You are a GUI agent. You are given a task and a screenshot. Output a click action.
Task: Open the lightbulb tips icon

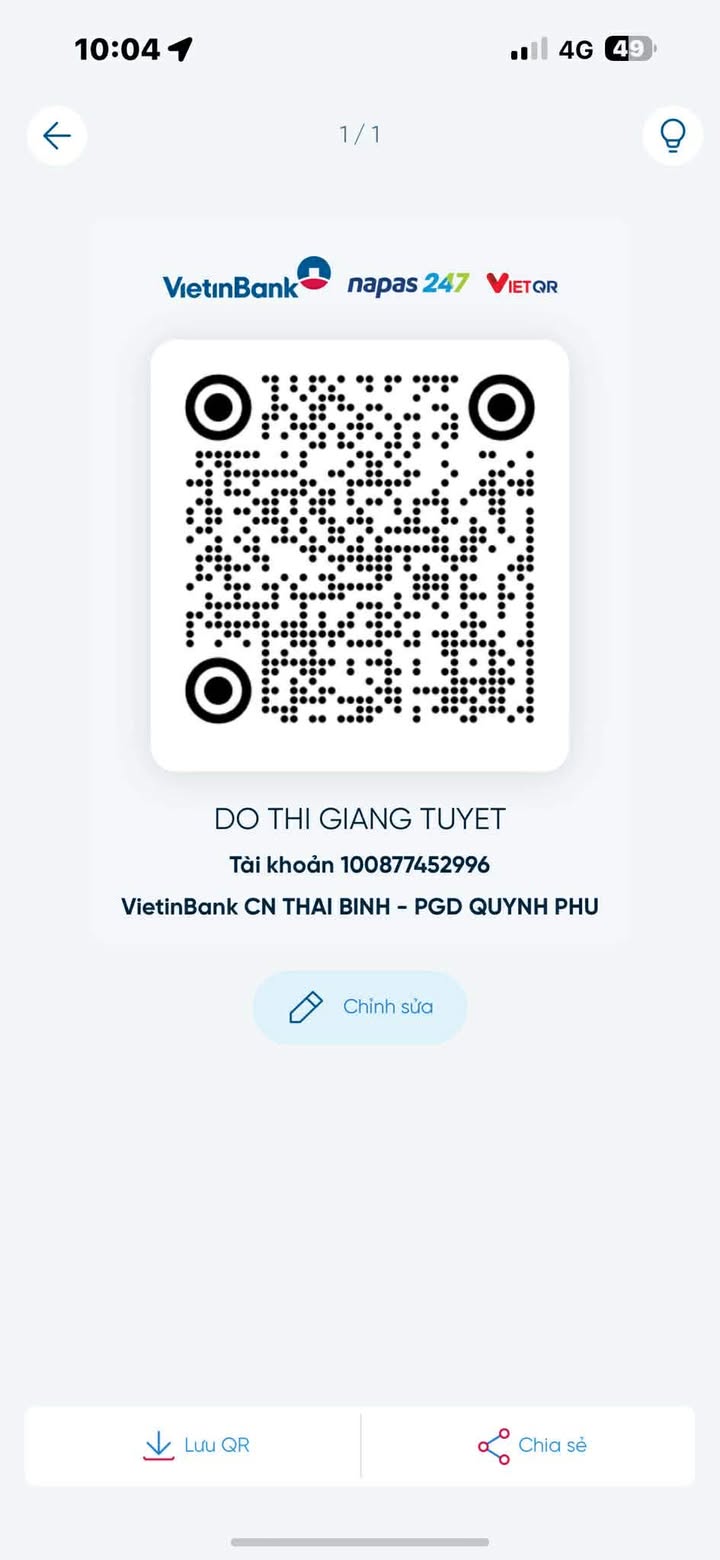pyautogui.click(x=672, y=135)
